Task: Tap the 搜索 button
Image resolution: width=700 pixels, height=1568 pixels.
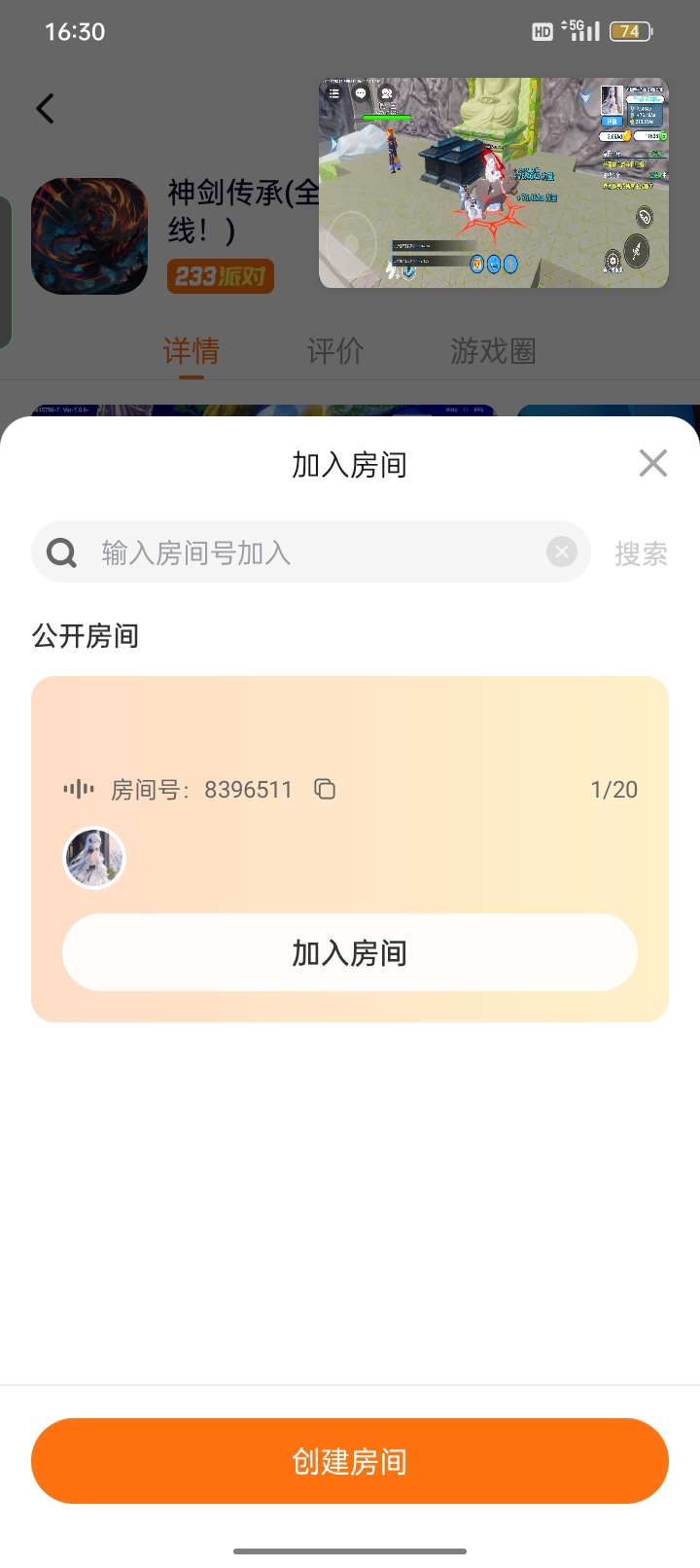Action: 641,553
